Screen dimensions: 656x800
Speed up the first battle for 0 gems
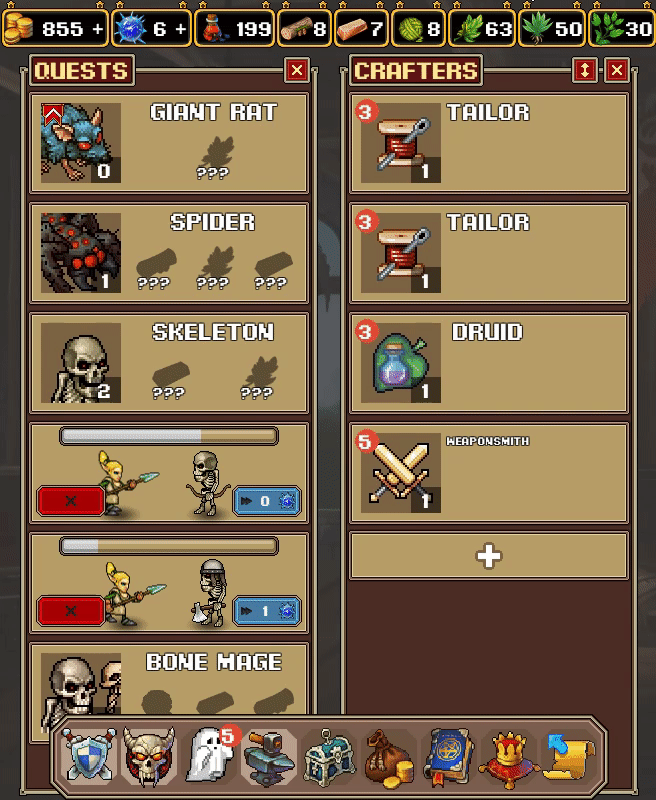pos(267,501)
